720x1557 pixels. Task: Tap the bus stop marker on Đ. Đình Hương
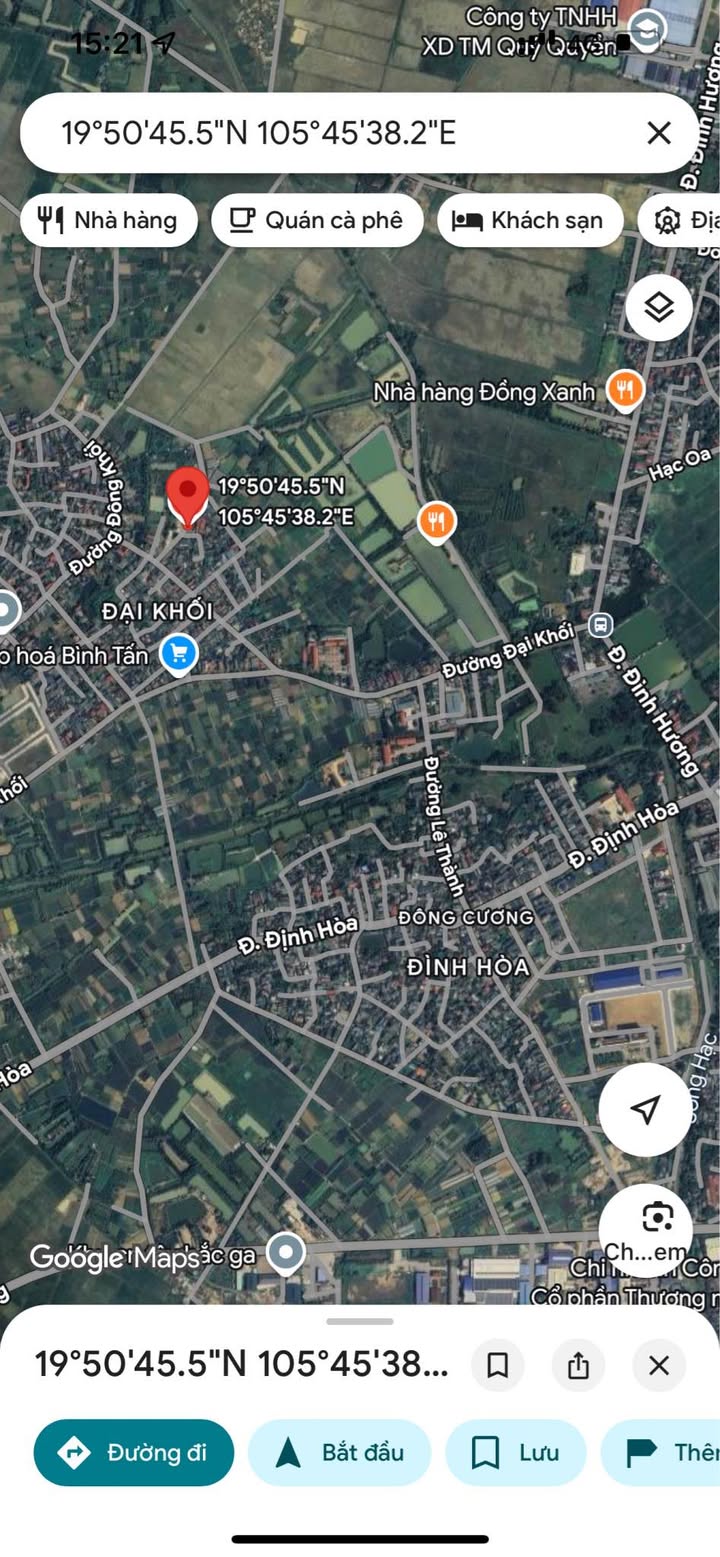600,625
